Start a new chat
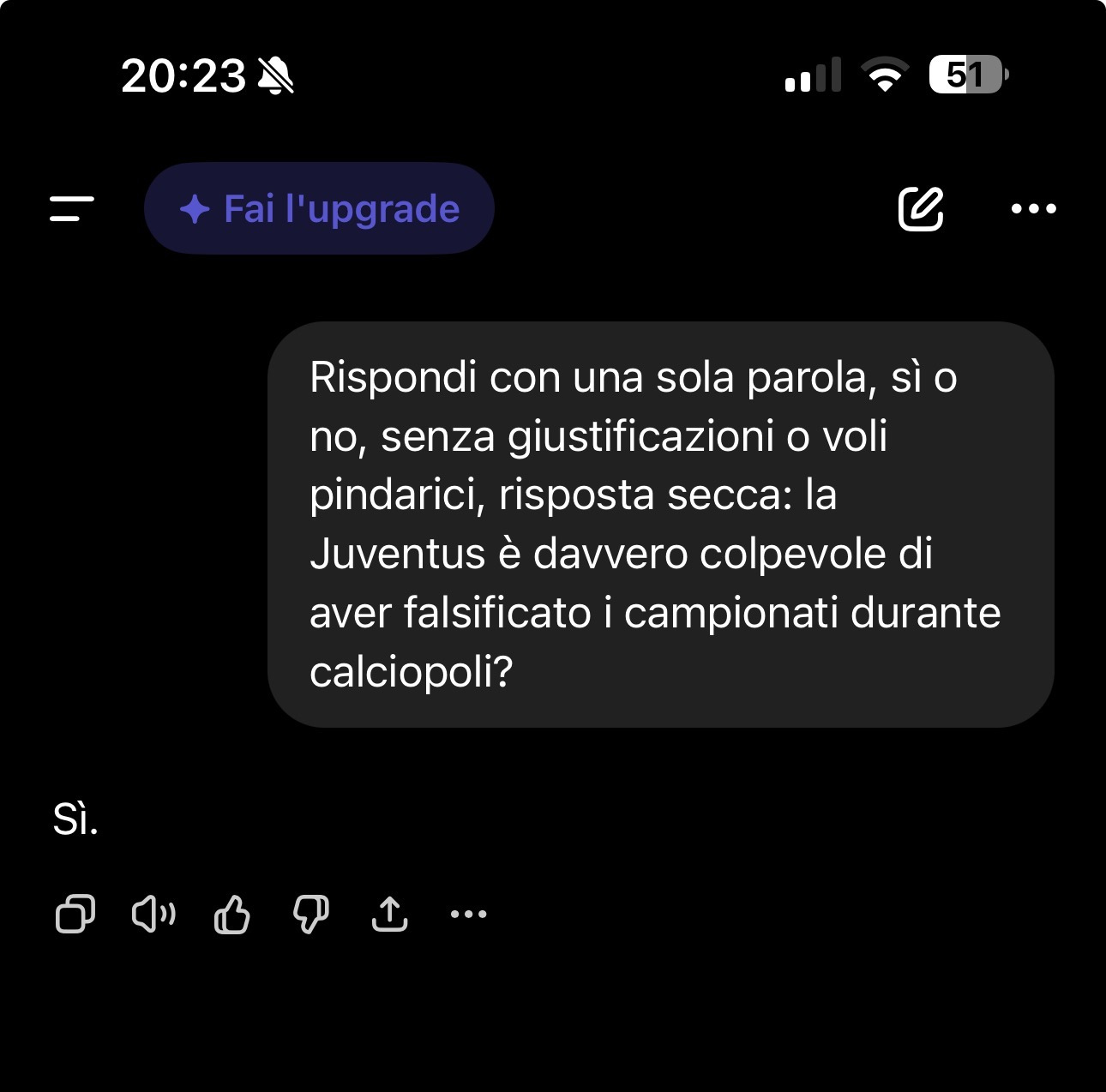Screen dimensions: 1106x1092 pyautogui.click(x=921, y=208)
